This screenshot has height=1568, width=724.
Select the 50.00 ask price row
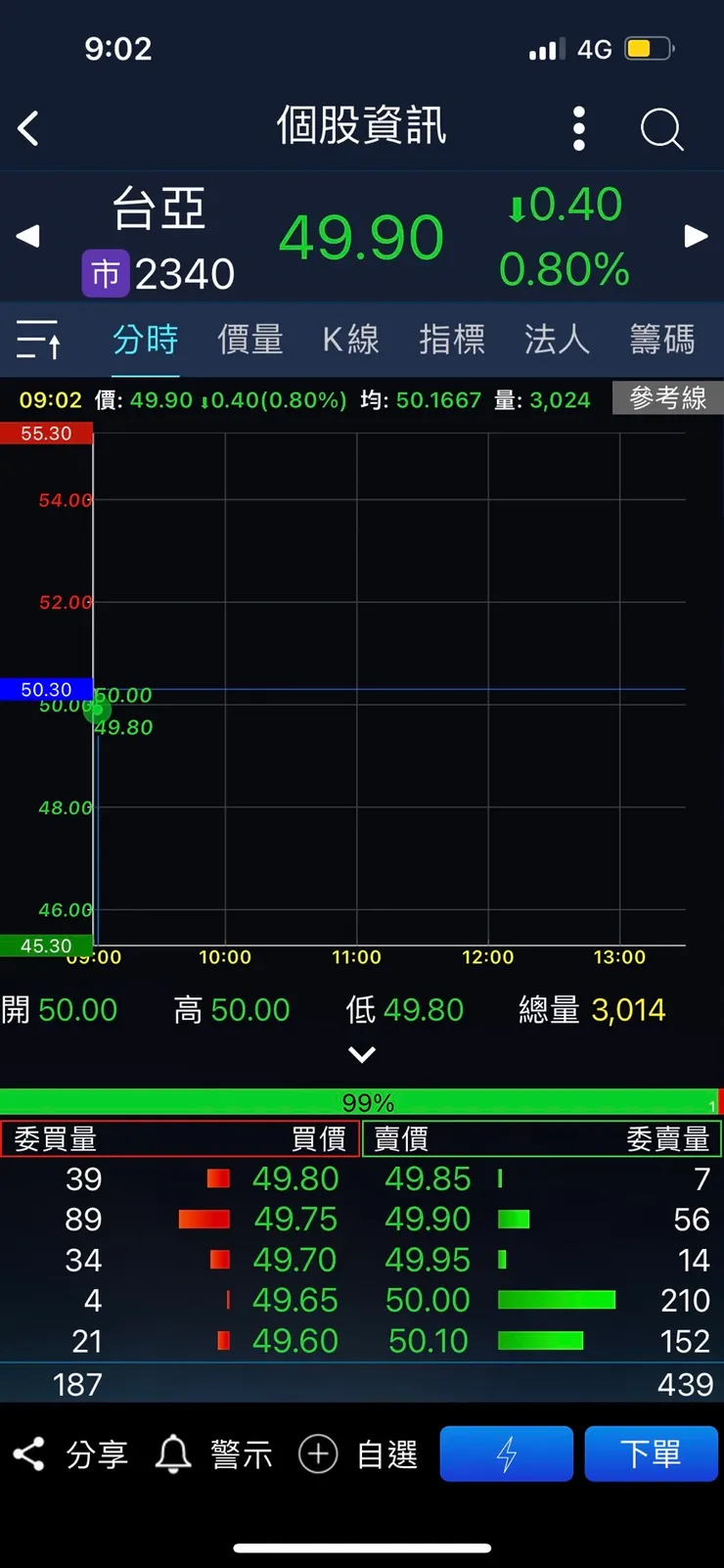click(x=428, y=1300)
